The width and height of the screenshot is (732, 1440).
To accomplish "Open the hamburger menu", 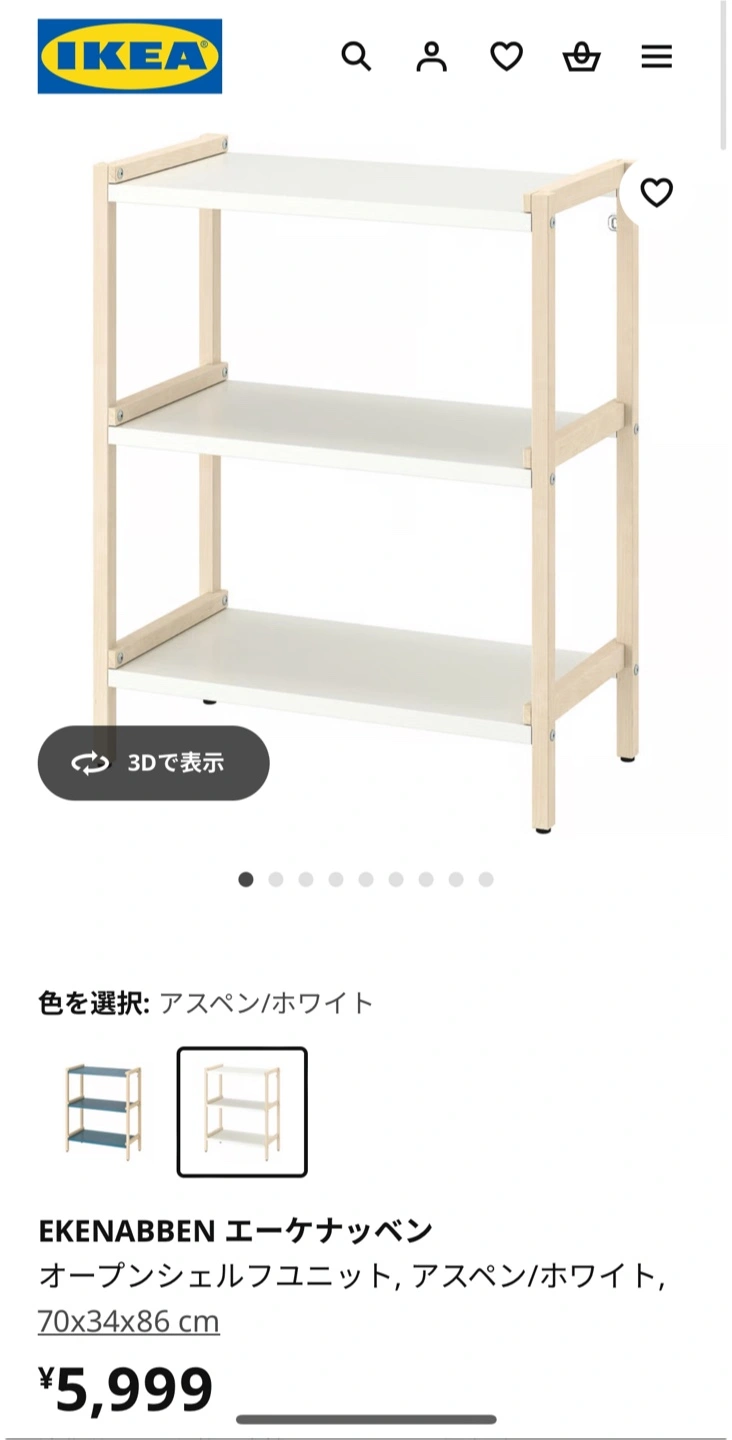I will [x=656, y=57].
